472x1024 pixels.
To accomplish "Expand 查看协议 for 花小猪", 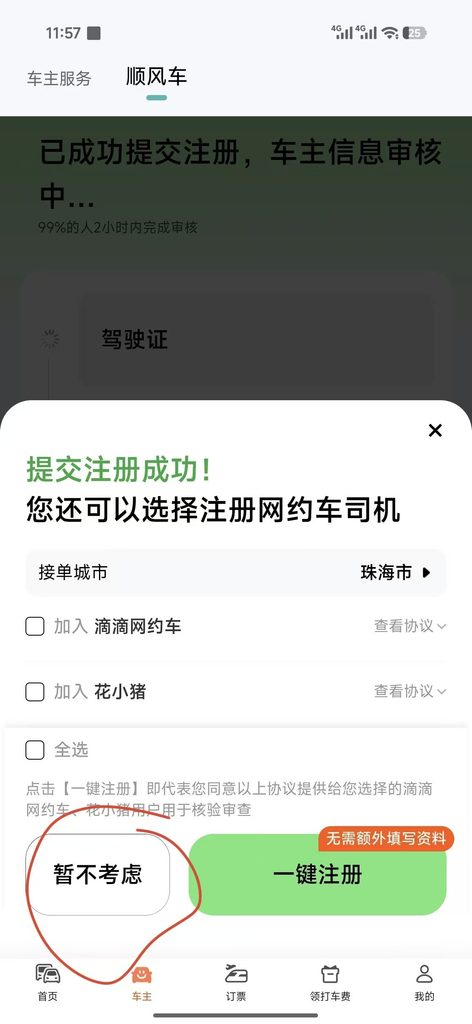I will (410, 691).
